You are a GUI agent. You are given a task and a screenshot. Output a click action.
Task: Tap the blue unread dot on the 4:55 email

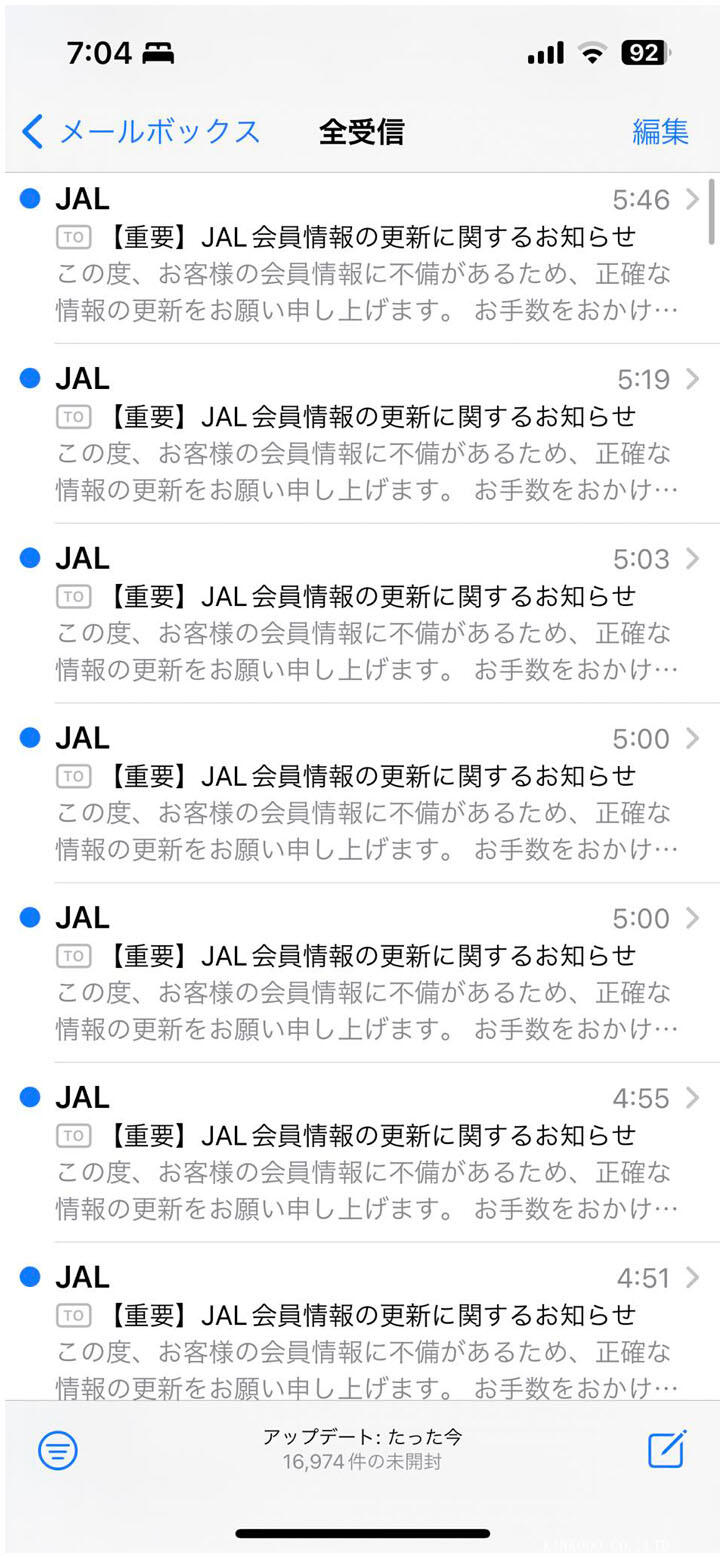[x=28, y=1097]
